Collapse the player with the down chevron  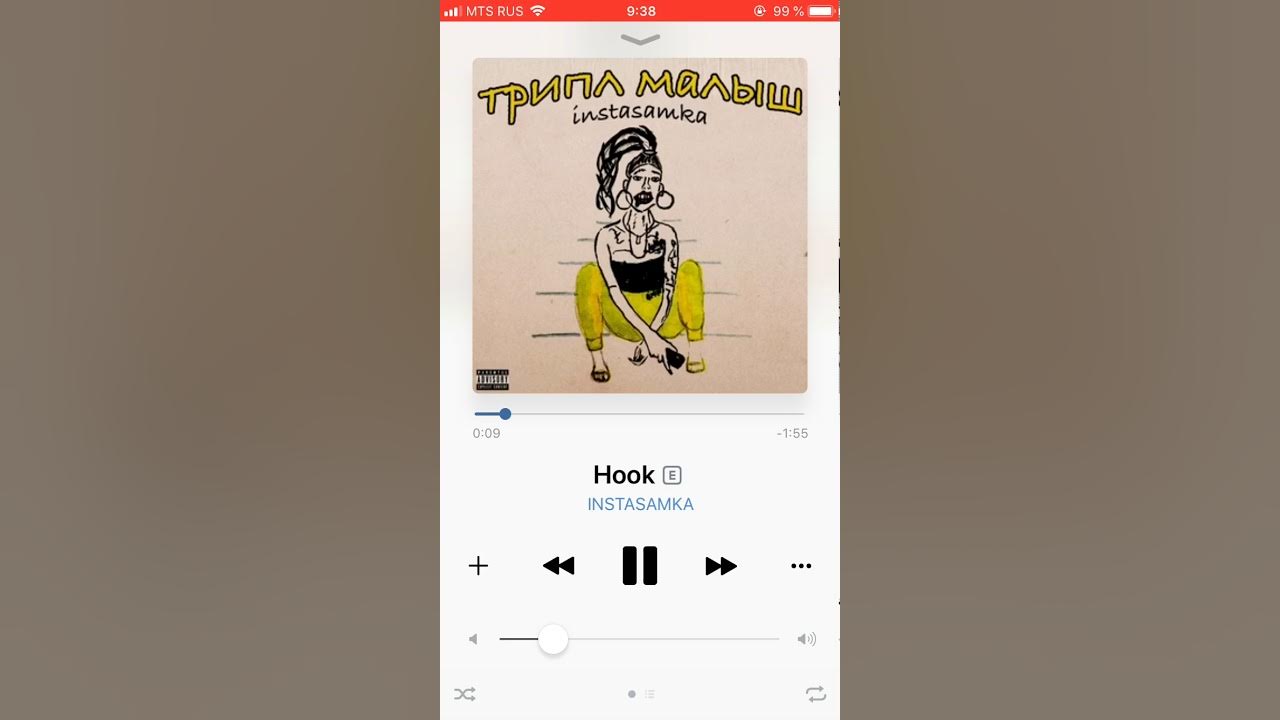[x=640, y=40]
